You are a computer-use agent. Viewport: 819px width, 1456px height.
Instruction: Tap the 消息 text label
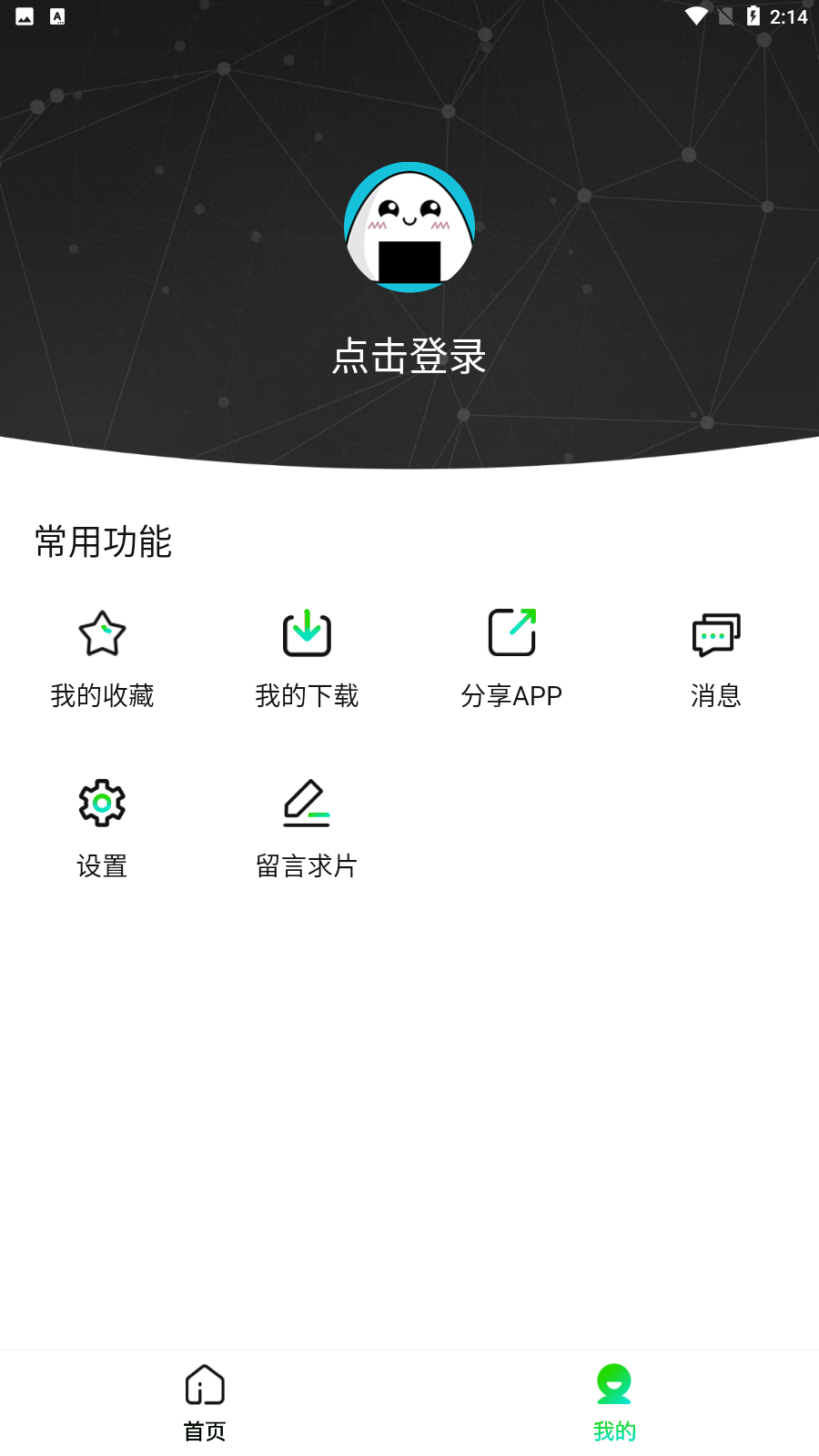pos(716,695)
